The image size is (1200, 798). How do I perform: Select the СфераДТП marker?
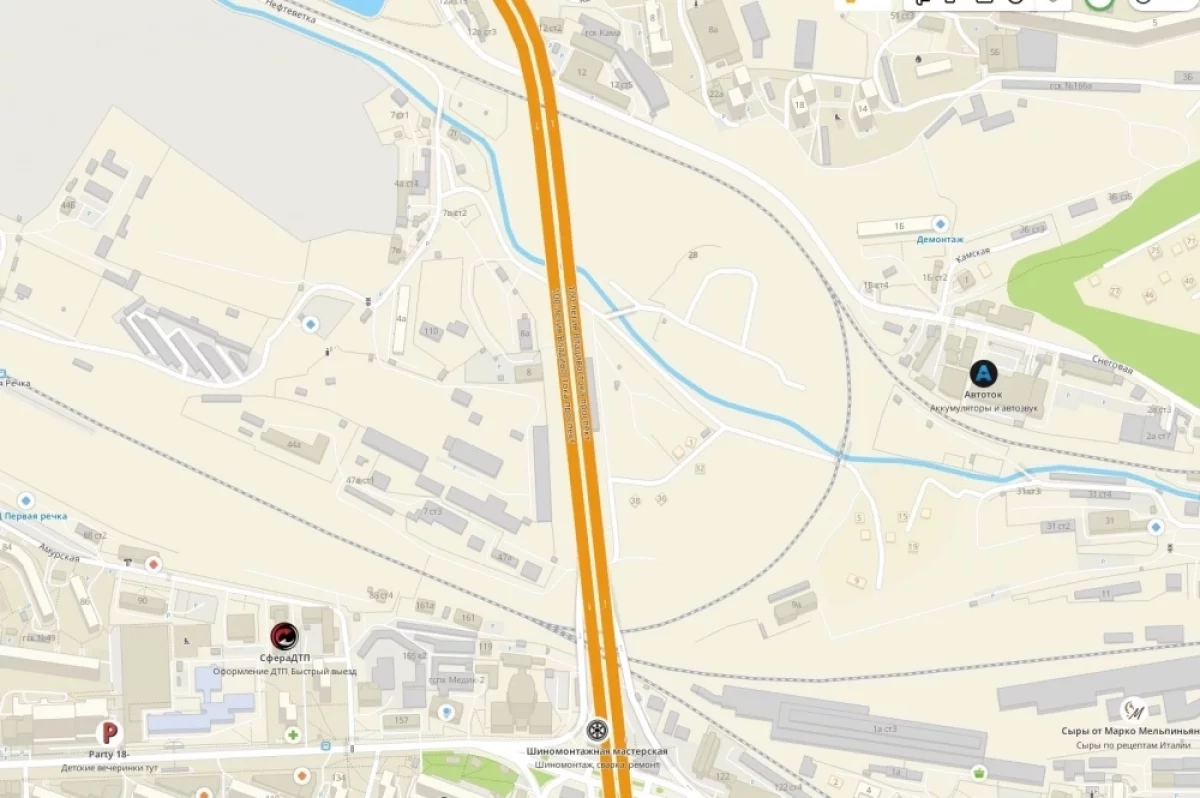coord(285,636)
